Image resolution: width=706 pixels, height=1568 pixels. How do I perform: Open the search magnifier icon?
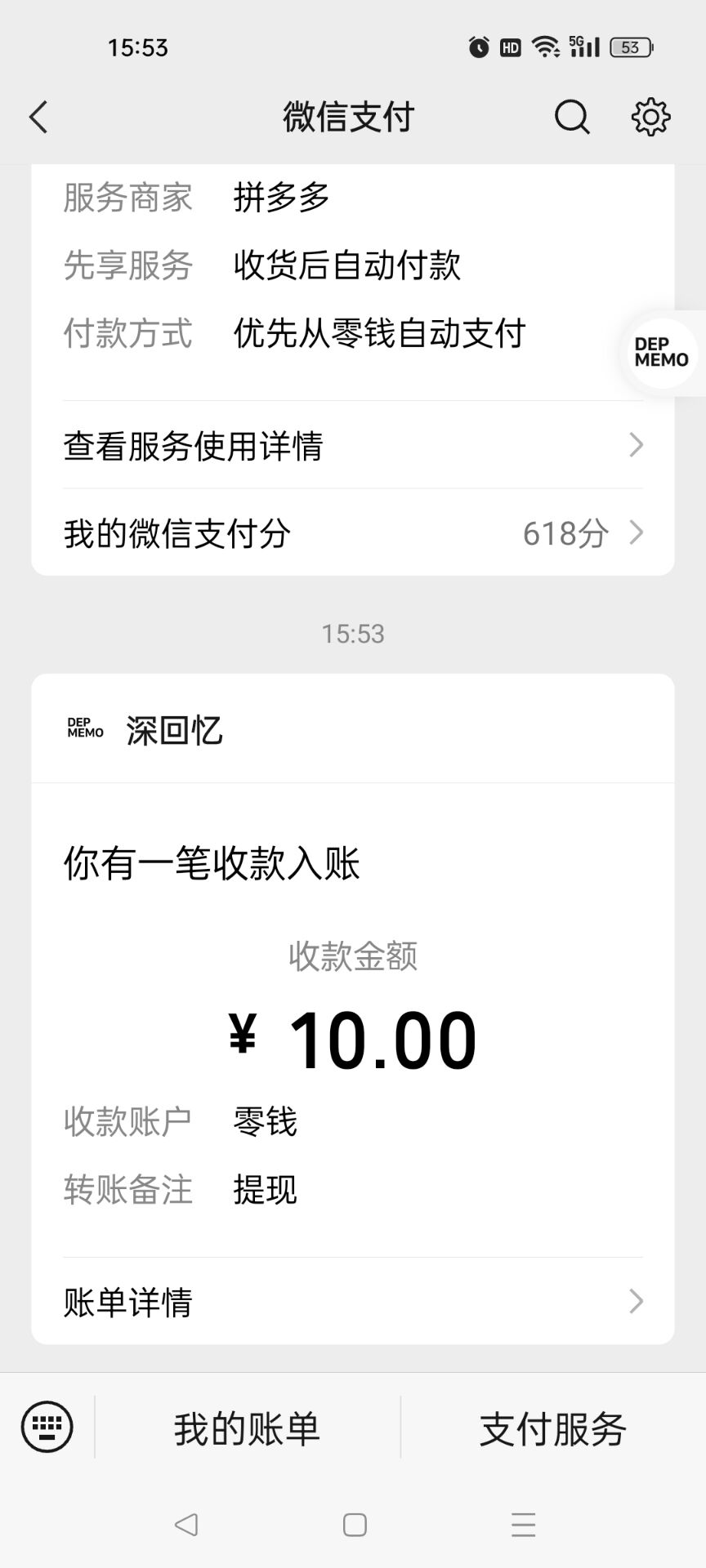571,117
